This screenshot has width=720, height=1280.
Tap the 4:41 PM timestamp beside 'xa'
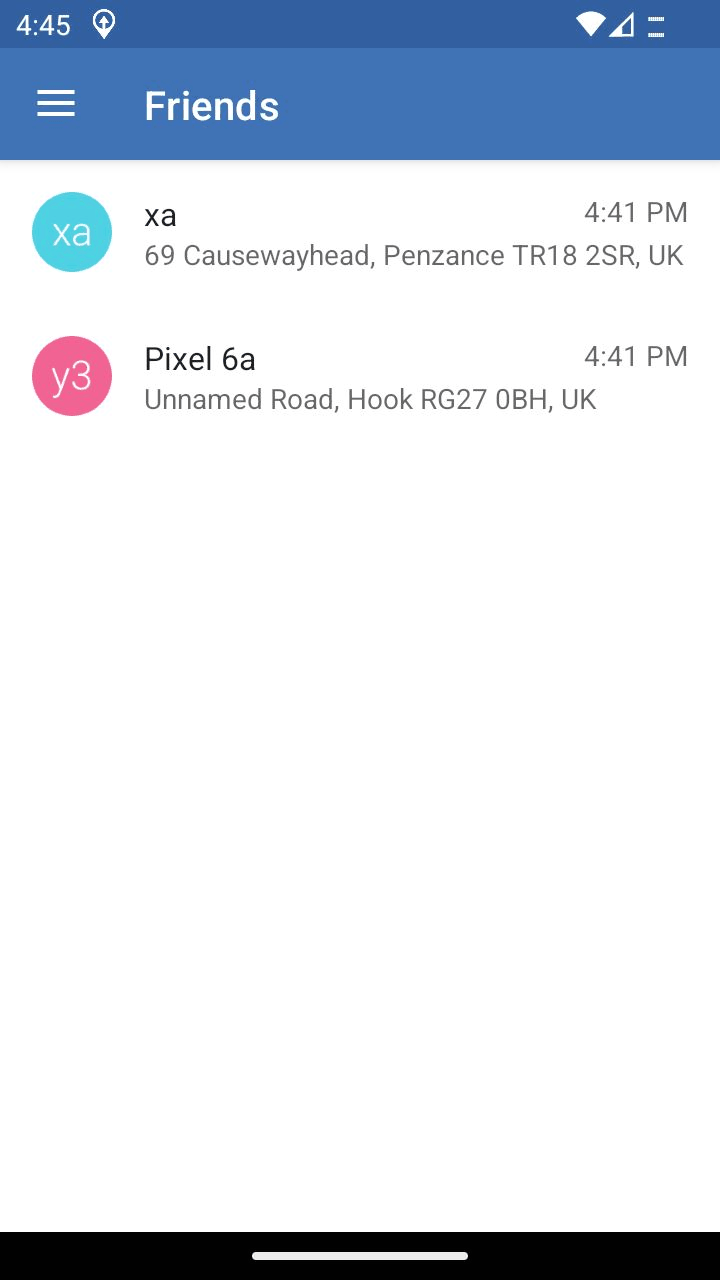coord(636,212)
